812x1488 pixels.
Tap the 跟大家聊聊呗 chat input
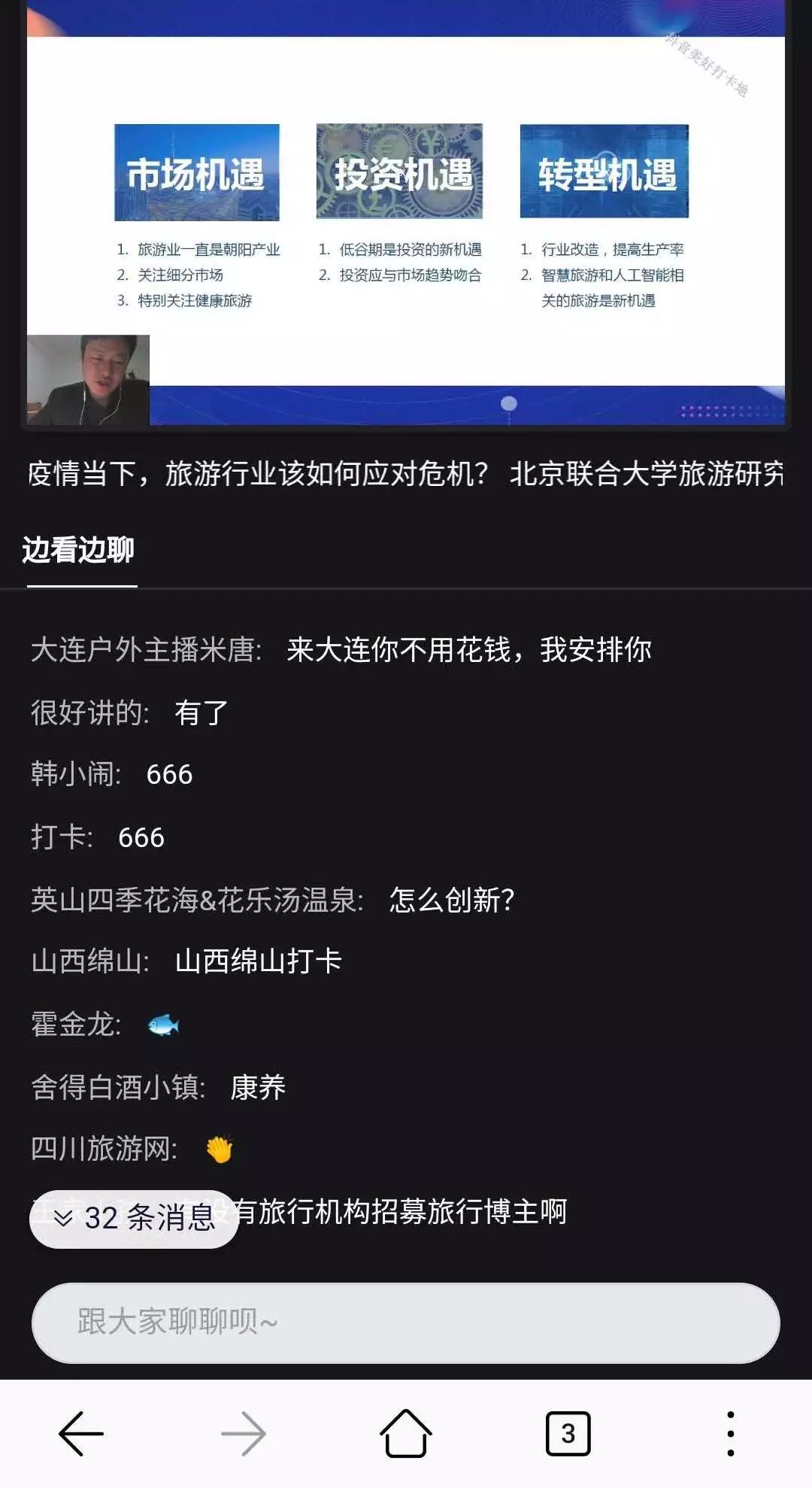406,1322
